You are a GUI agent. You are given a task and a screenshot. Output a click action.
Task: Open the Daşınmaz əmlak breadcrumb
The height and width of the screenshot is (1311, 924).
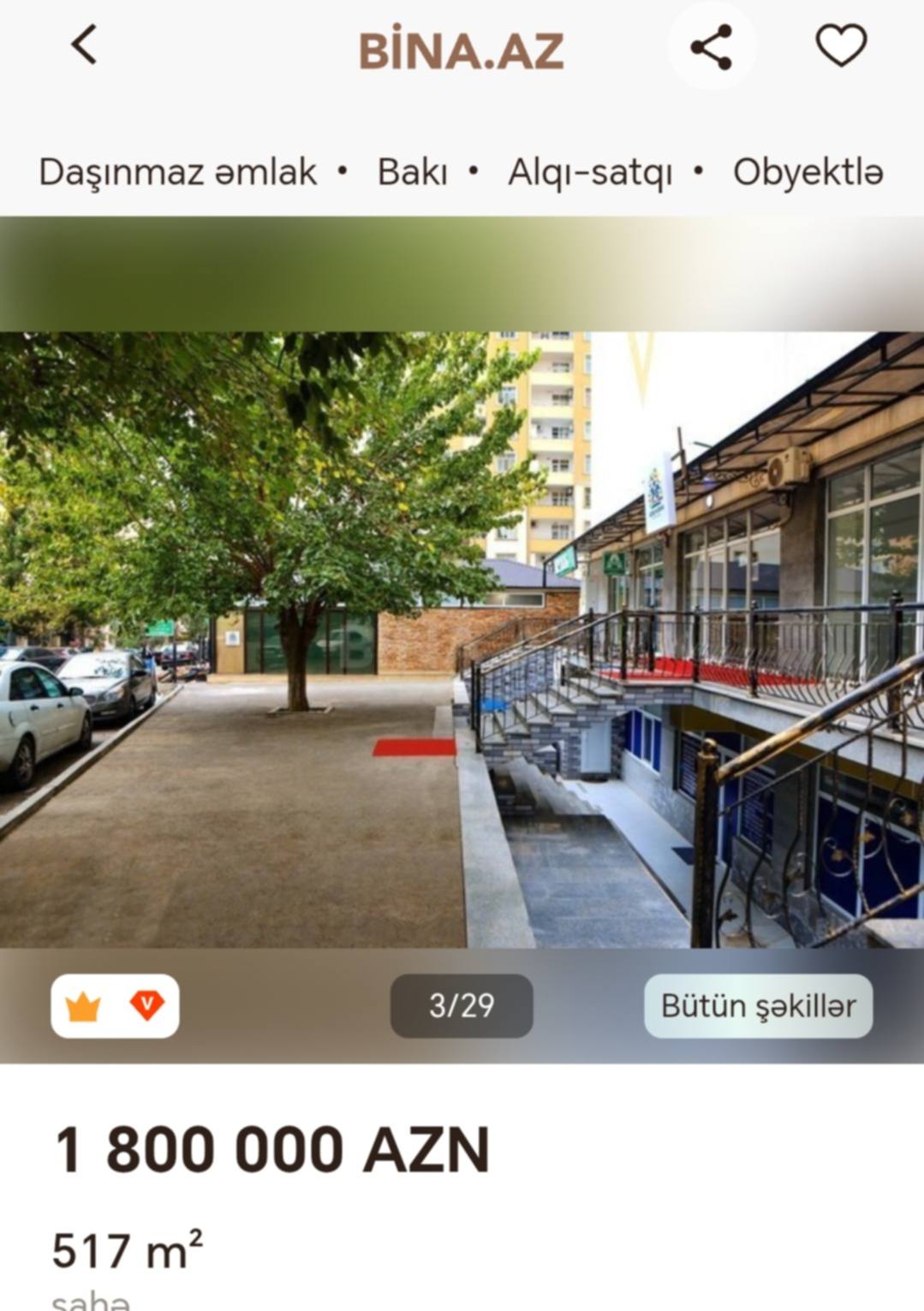177,172
